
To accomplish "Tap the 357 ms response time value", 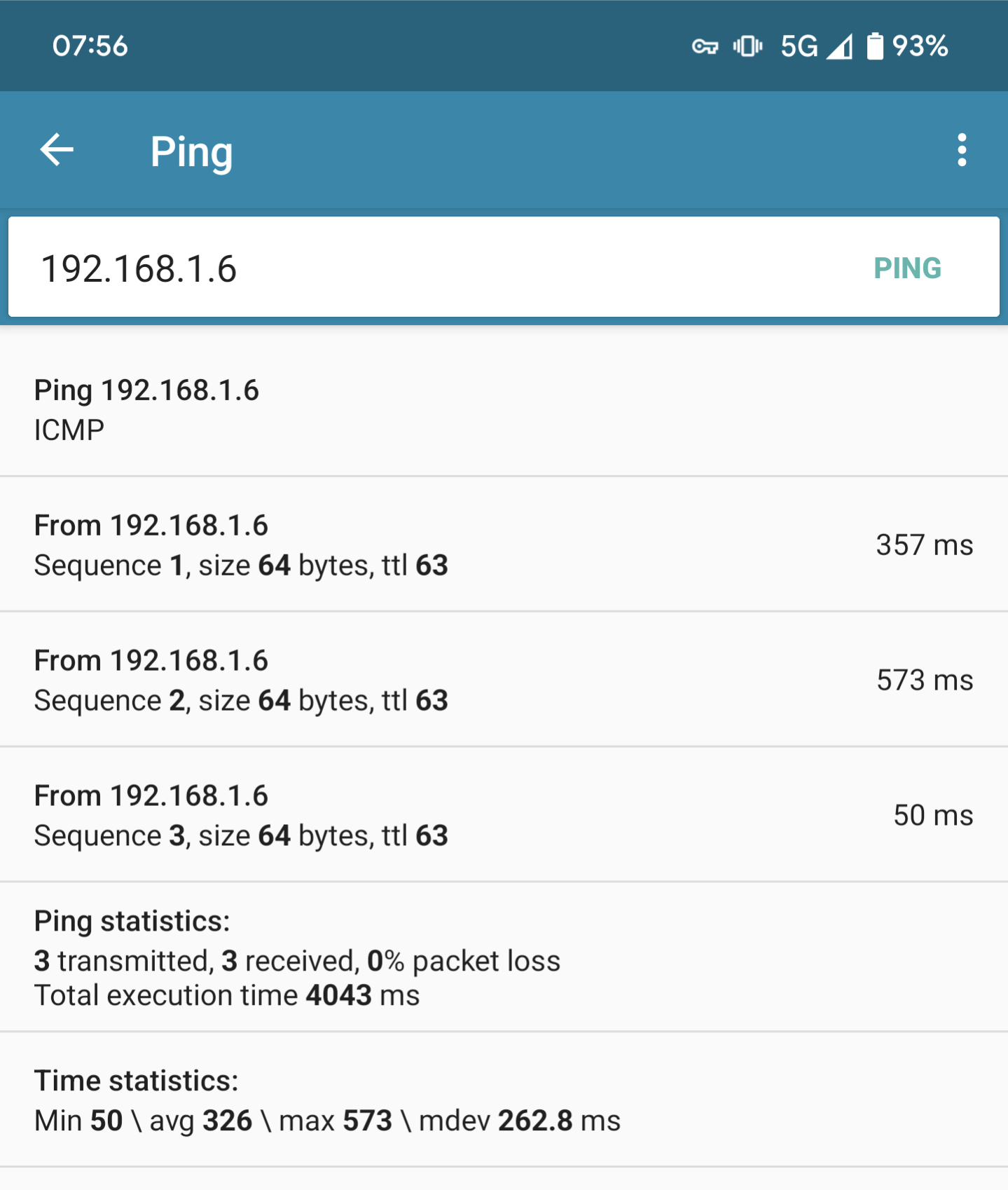I will 925,544.
